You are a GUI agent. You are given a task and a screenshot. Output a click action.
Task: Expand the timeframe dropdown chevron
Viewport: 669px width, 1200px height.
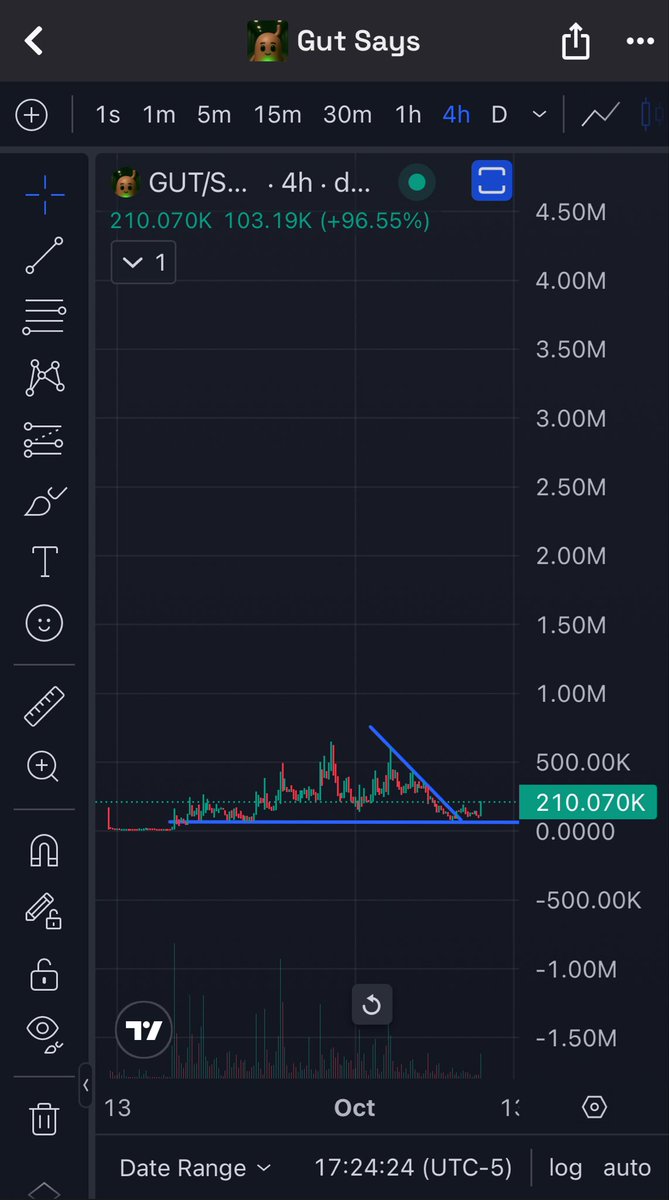539,115
